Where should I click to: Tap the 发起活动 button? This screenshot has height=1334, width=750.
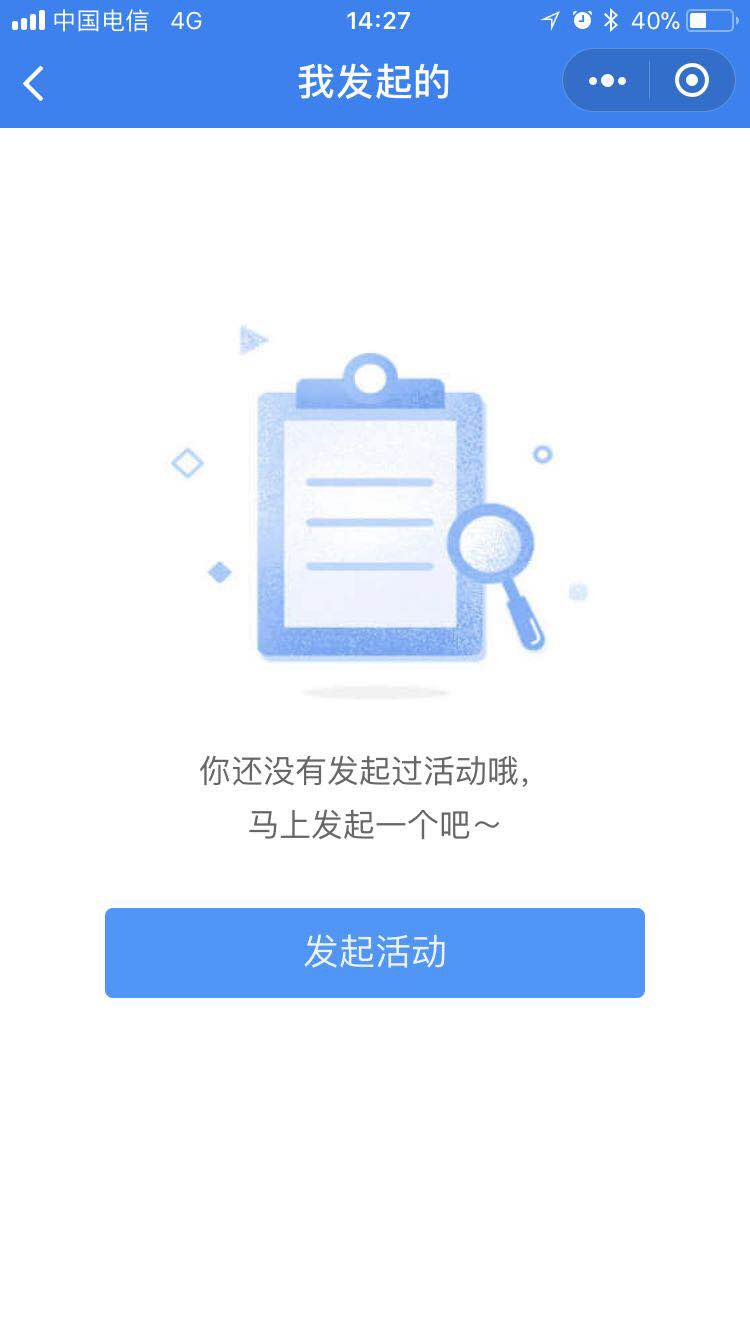click(x=375, y=952)
